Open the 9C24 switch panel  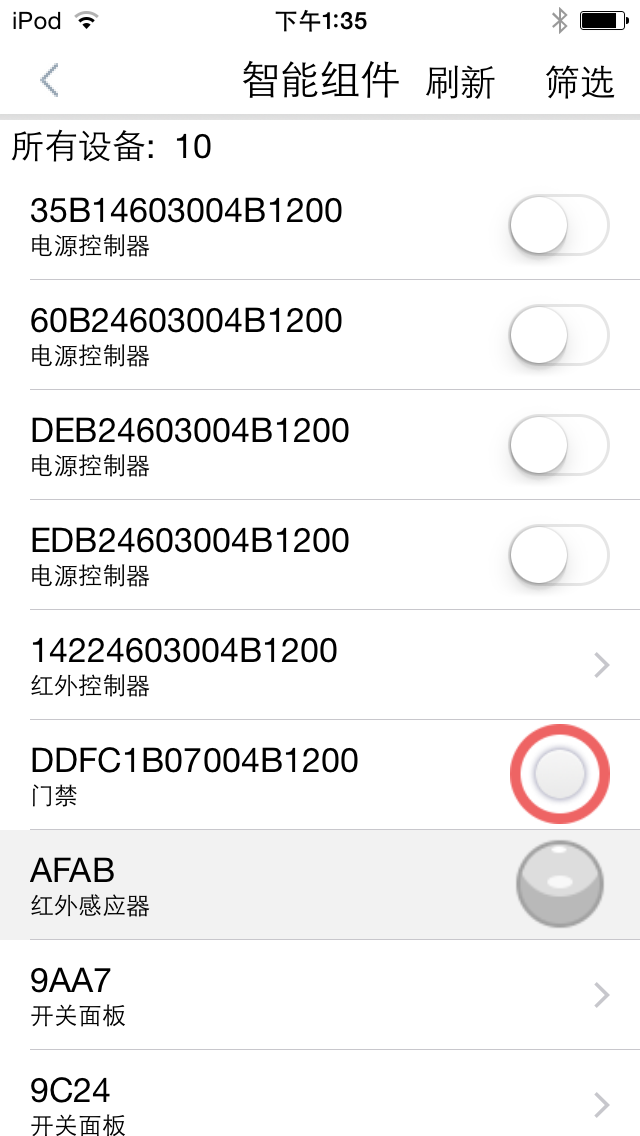[320, 1094]
